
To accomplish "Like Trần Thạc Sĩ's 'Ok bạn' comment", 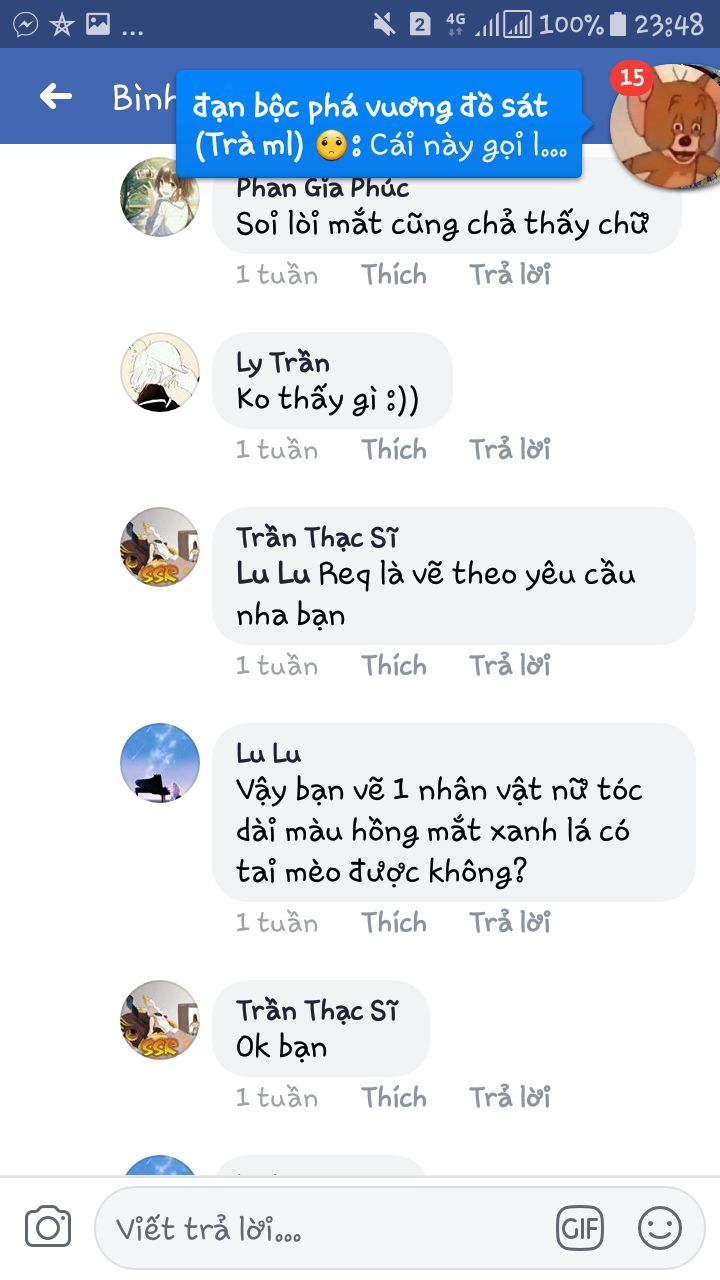I will tap(394, 1098).
